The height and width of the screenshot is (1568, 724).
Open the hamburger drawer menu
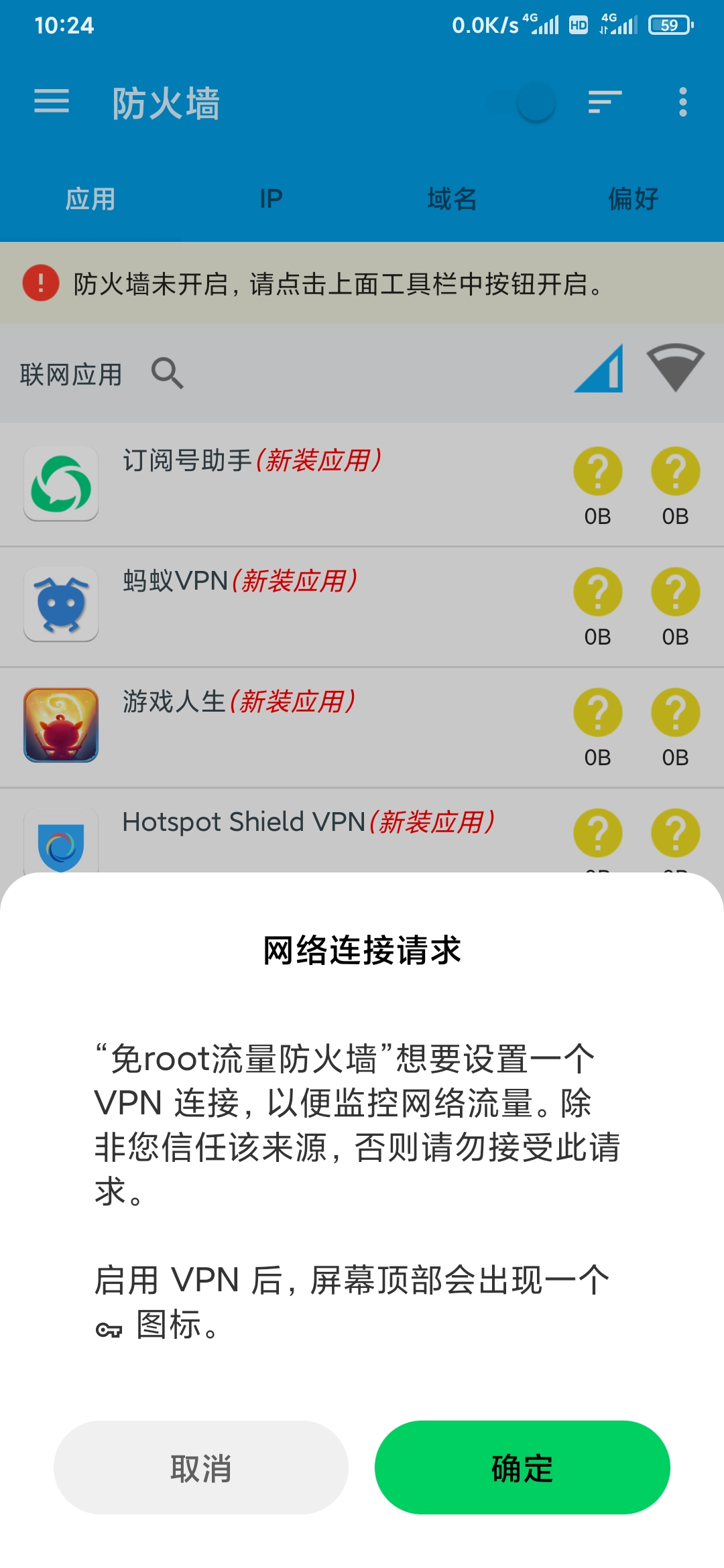click(x=52, y=102)
